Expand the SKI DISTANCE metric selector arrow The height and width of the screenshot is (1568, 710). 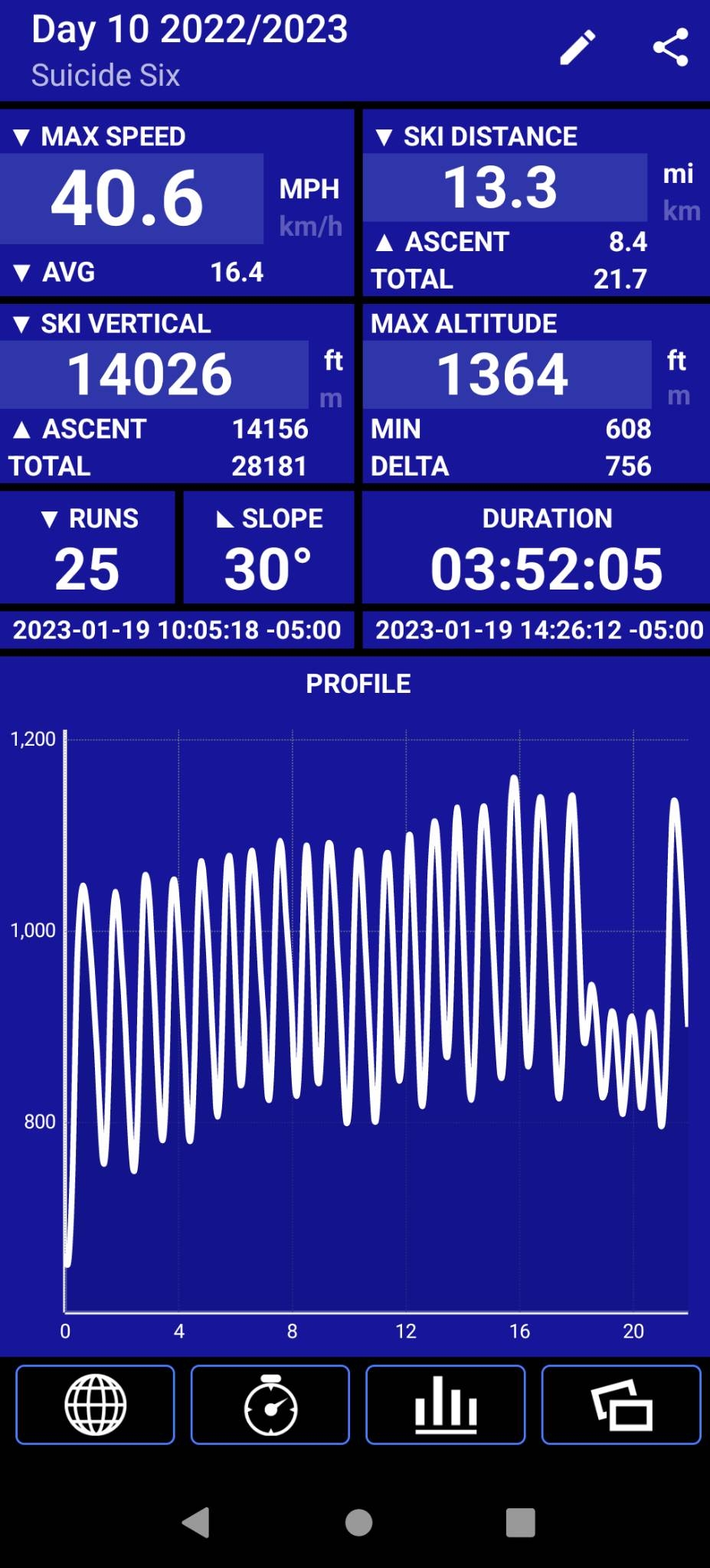(x=384, y=136)
